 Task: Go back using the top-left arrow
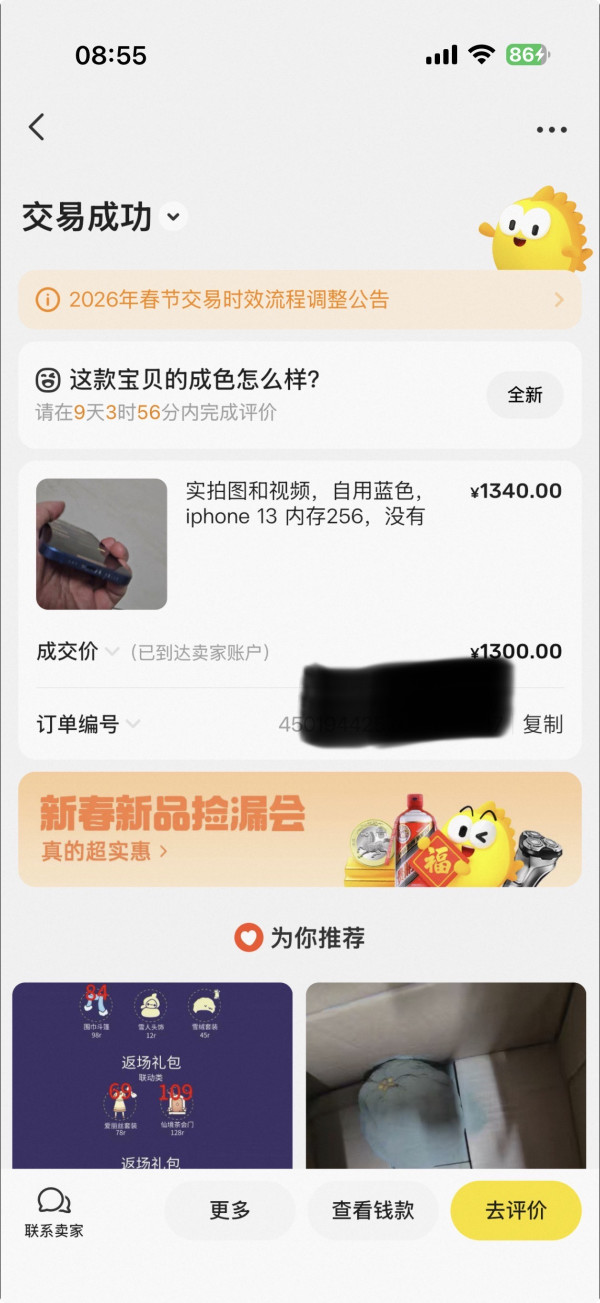coord(37,127)
